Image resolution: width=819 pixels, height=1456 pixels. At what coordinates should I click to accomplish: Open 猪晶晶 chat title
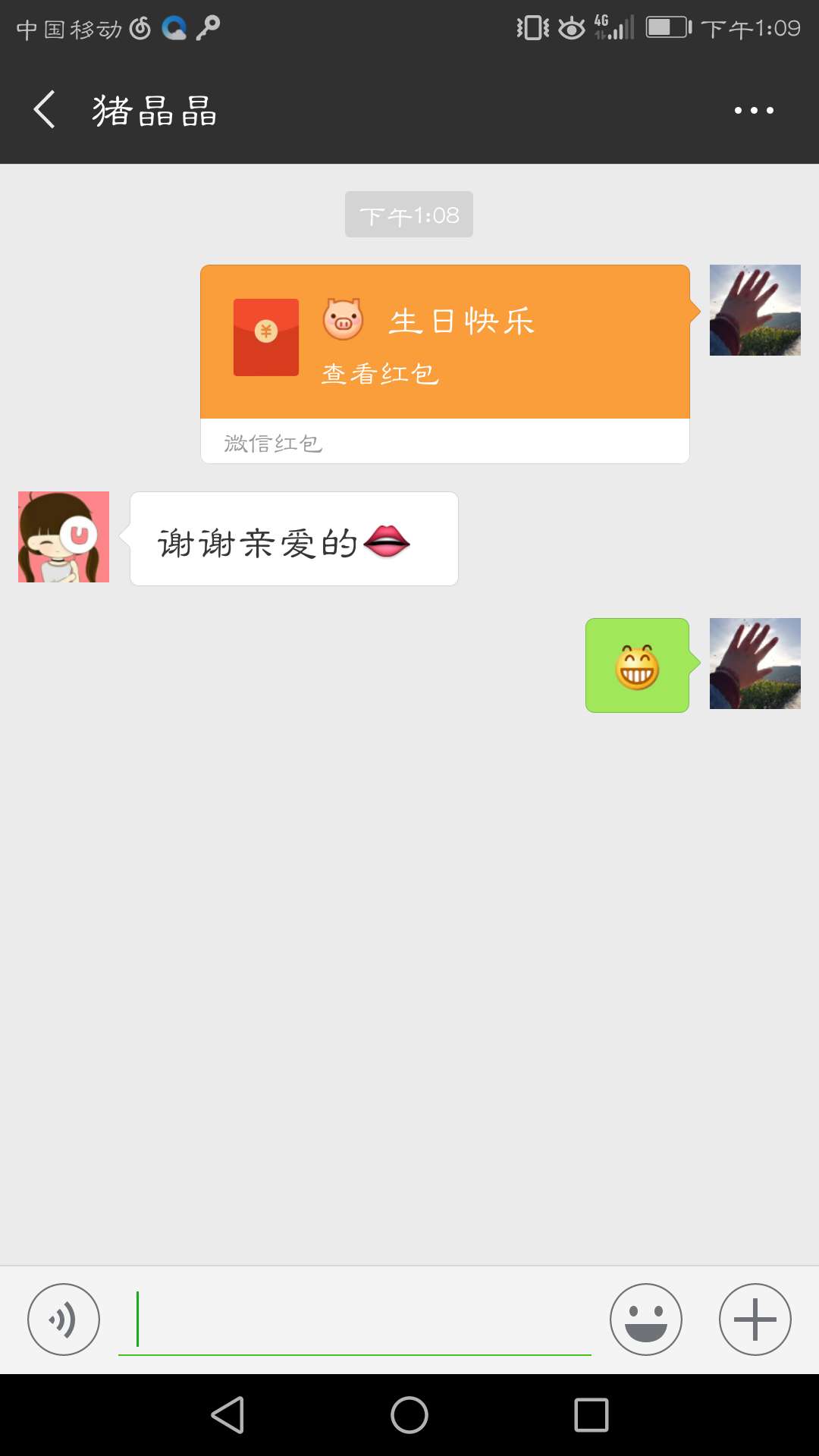155,109
